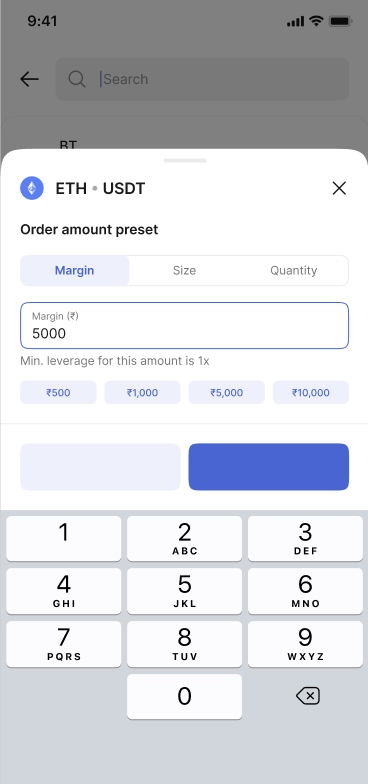Switch to the Size tab
This screenshot has width=368, height=784.
coord(184,270)
